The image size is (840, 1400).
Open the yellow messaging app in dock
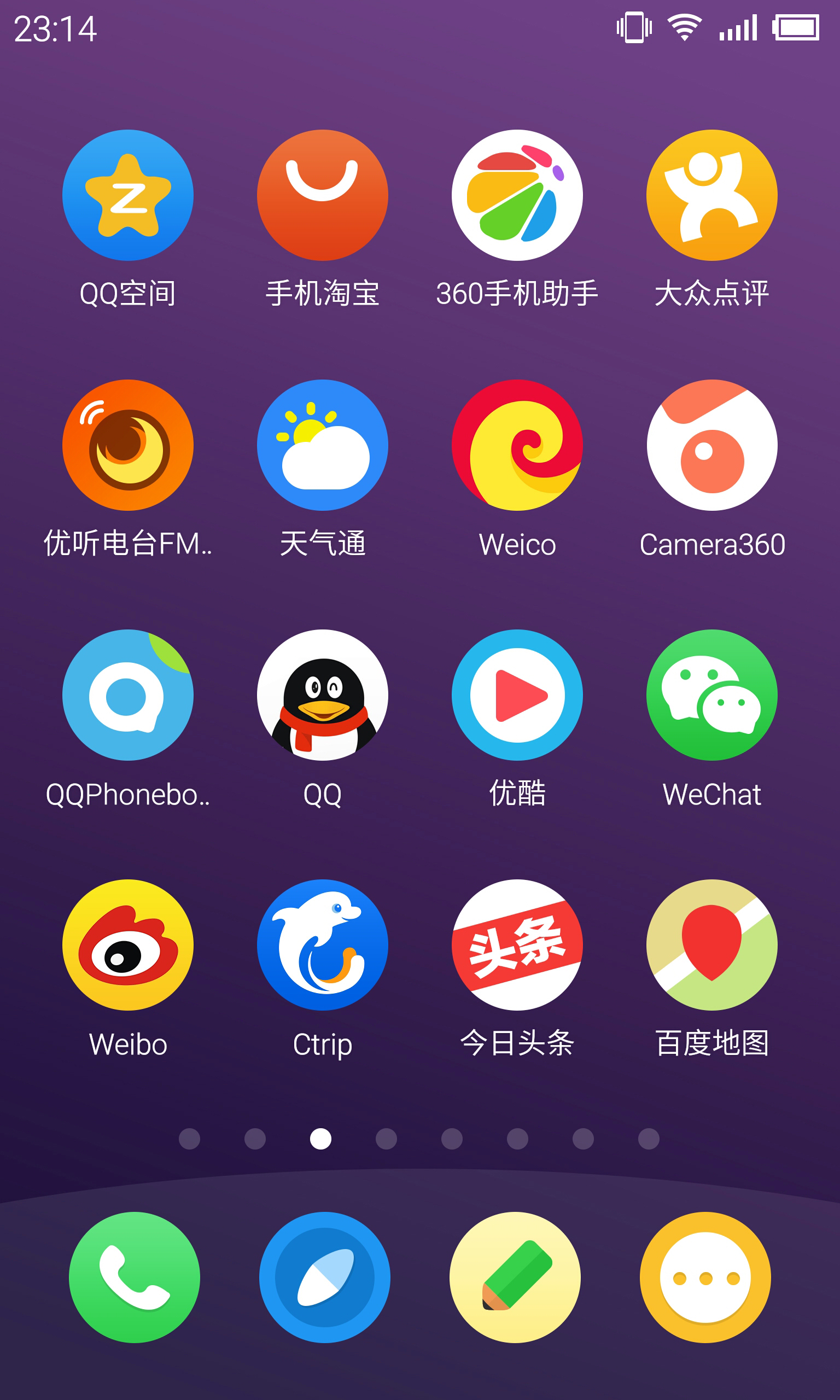(x=705, y=1277)
